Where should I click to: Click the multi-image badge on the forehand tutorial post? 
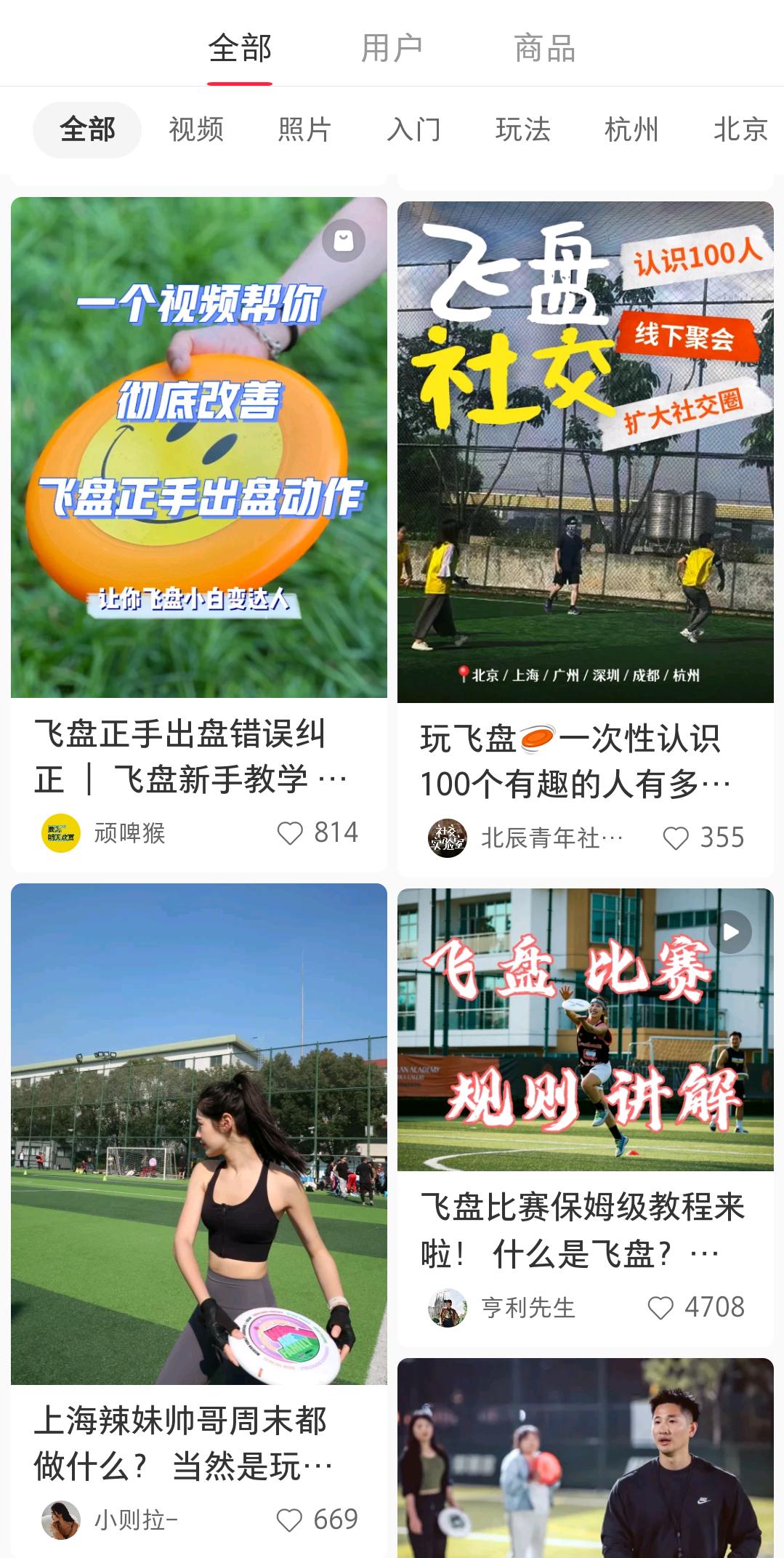343,241
